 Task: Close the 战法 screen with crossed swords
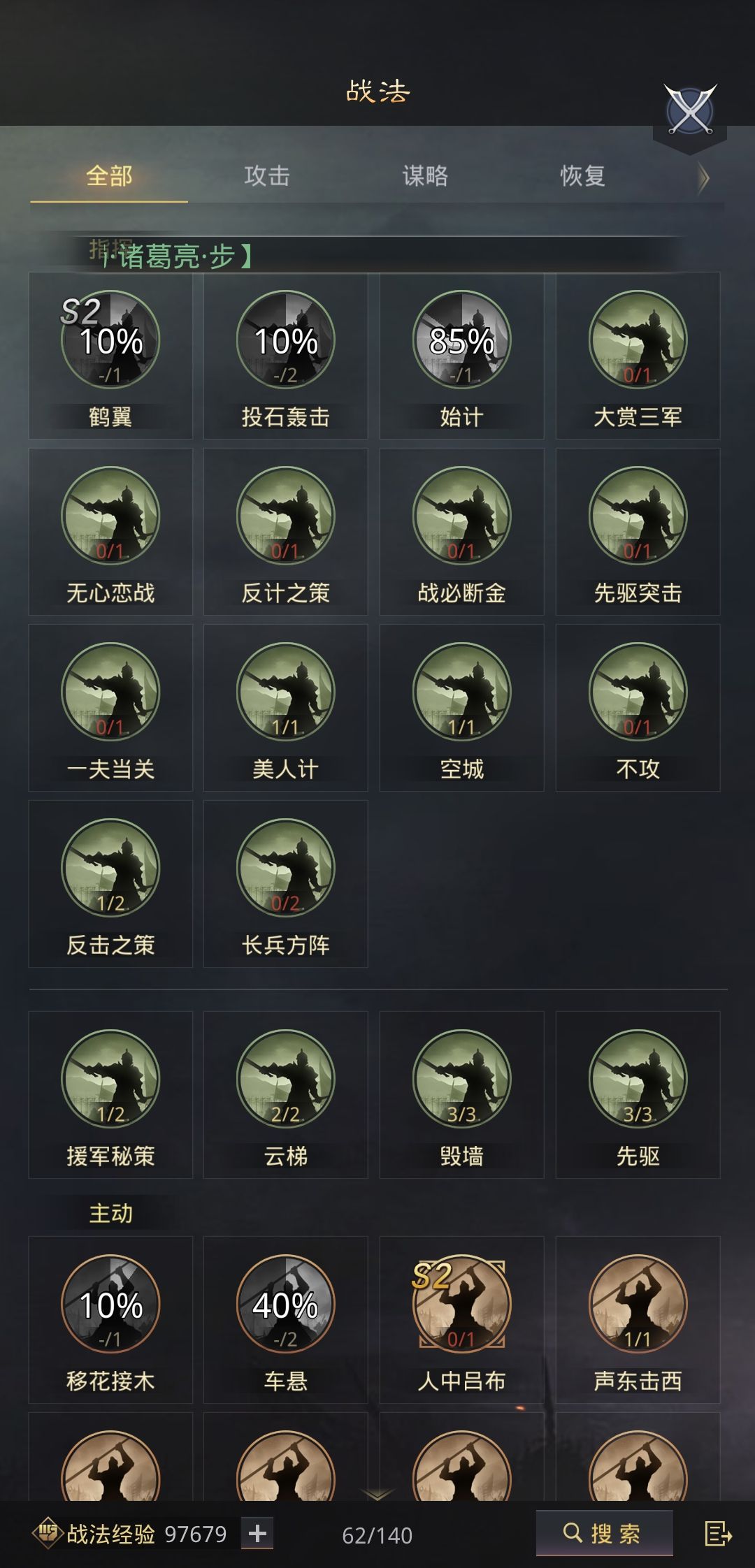point(690,110)
